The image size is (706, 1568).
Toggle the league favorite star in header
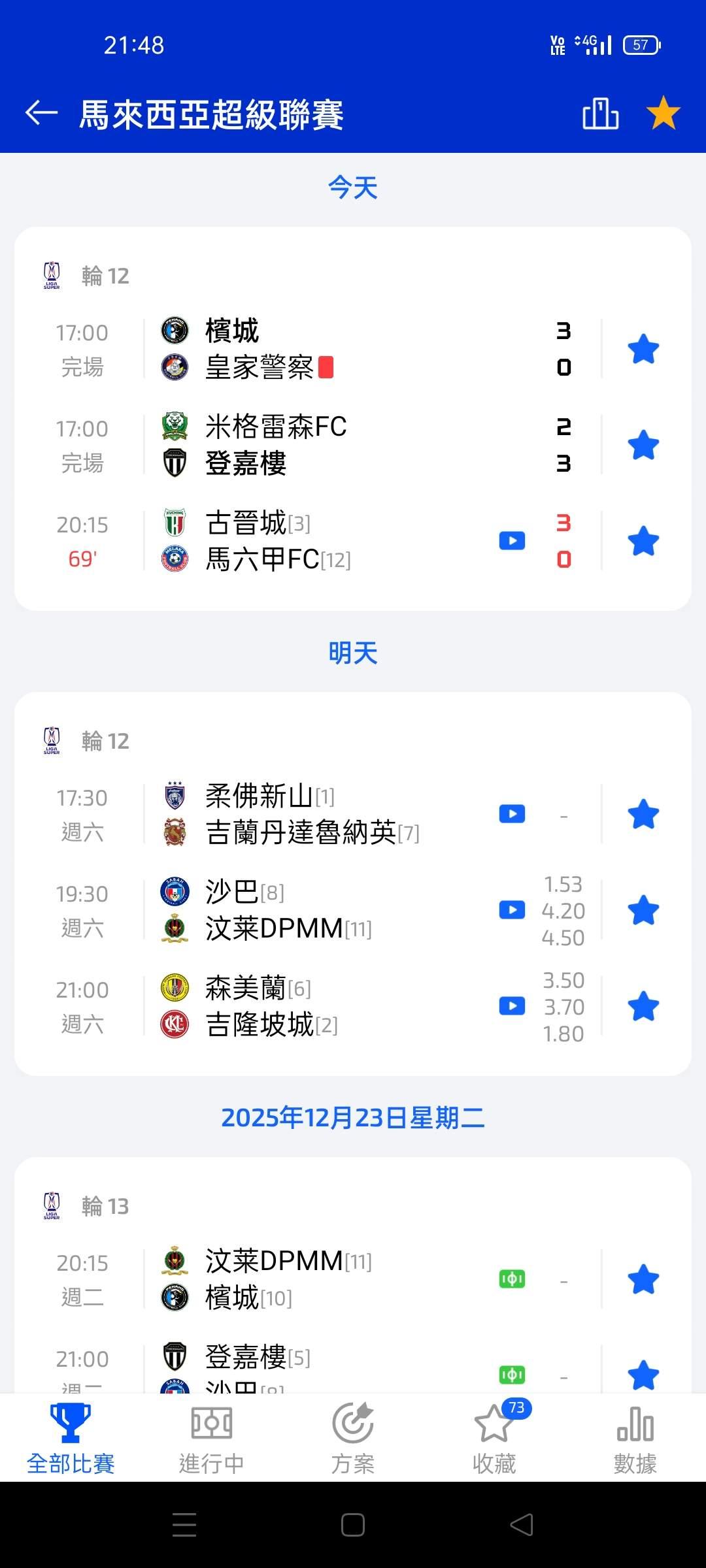pos(663,113)
